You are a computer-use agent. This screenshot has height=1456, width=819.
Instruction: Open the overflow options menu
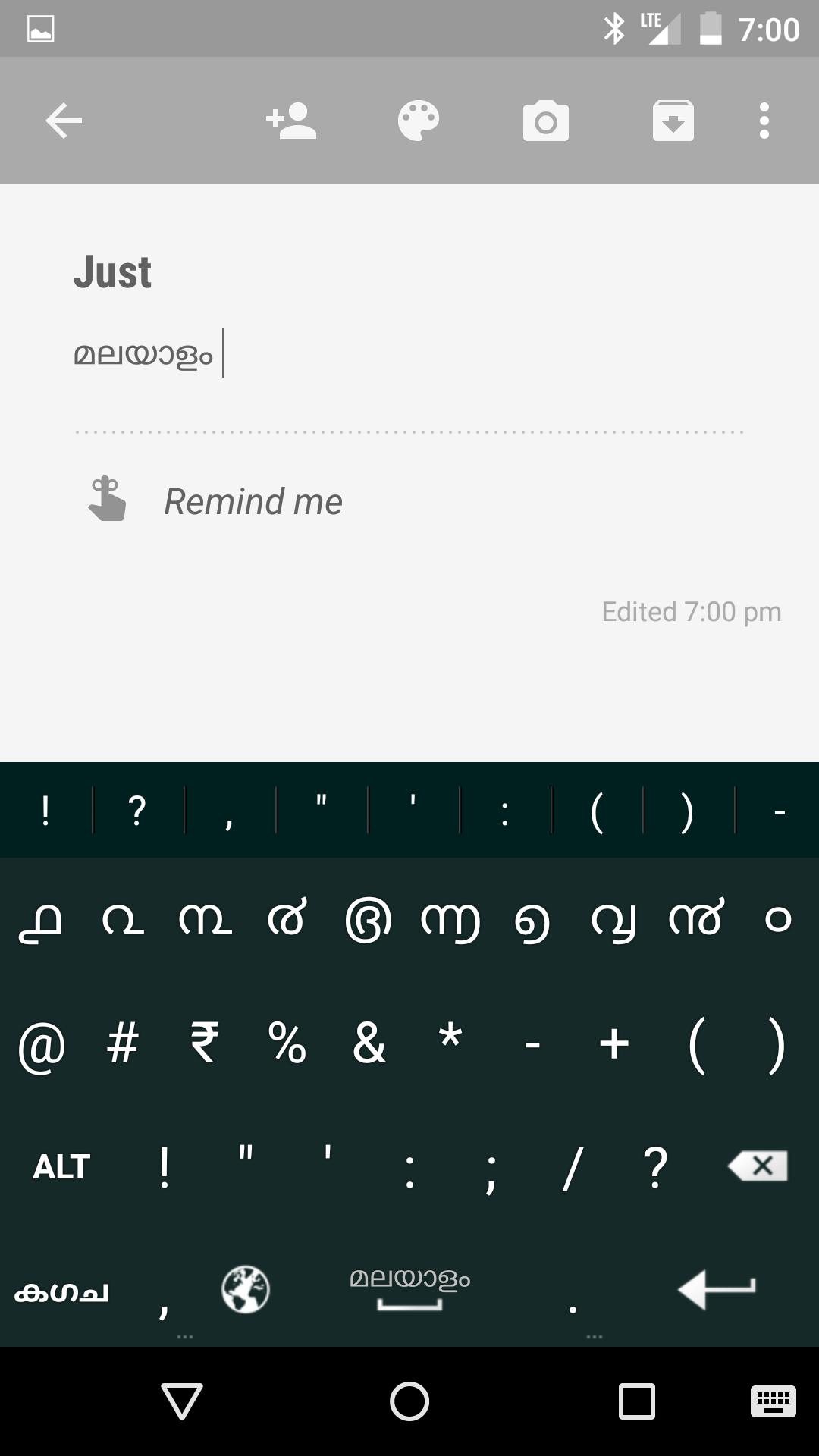point(763,120)
